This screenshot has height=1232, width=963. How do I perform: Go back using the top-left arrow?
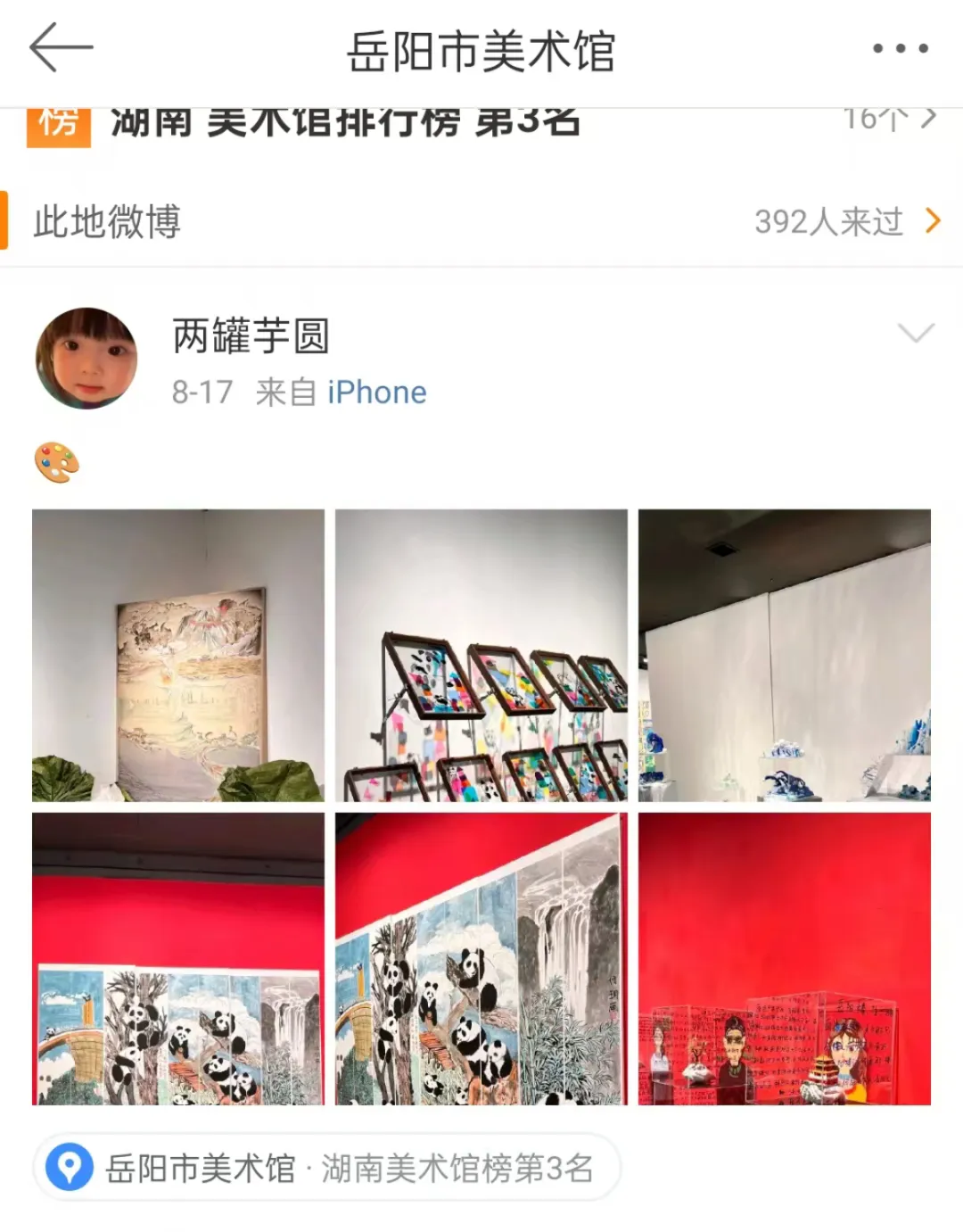(x=61, y=48)
